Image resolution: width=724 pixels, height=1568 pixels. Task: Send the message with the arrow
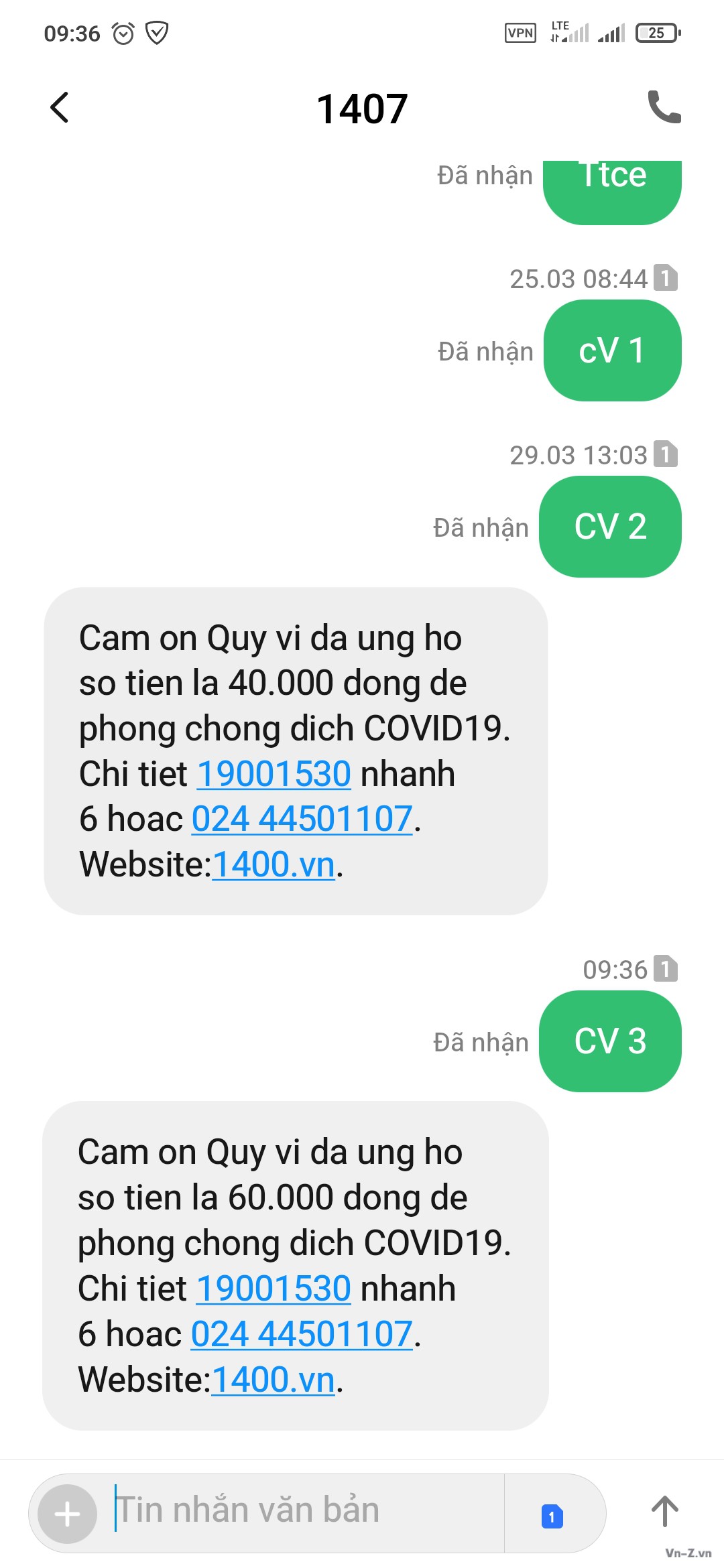664,1512
